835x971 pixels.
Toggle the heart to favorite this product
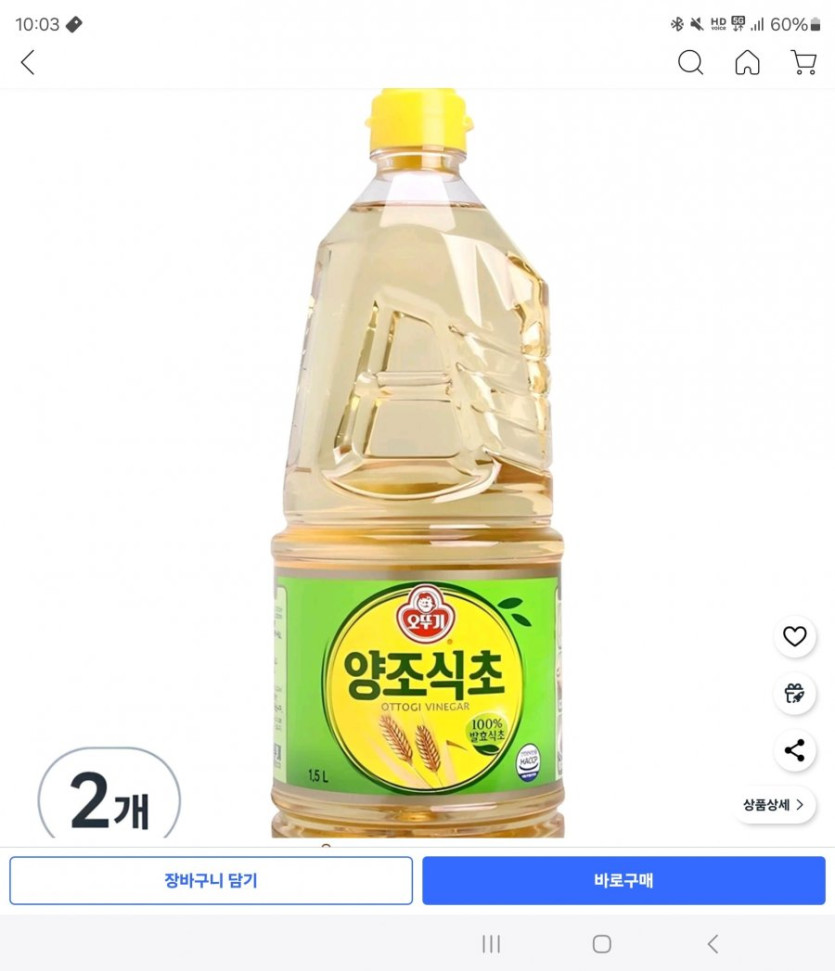click(x=794, y=637)
